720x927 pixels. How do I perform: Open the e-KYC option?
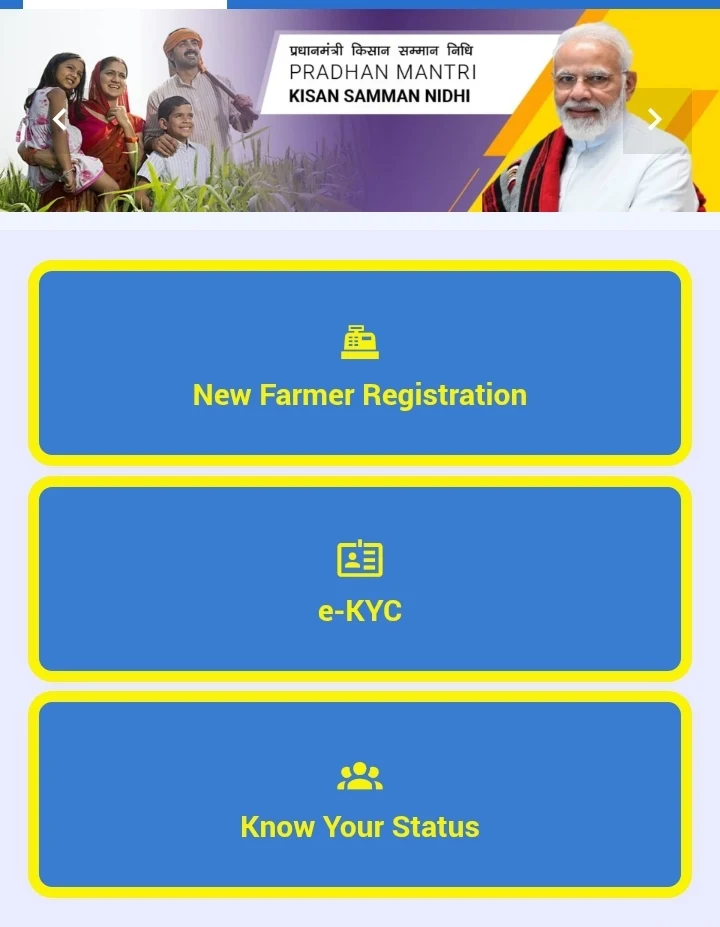tap(360, 580)
